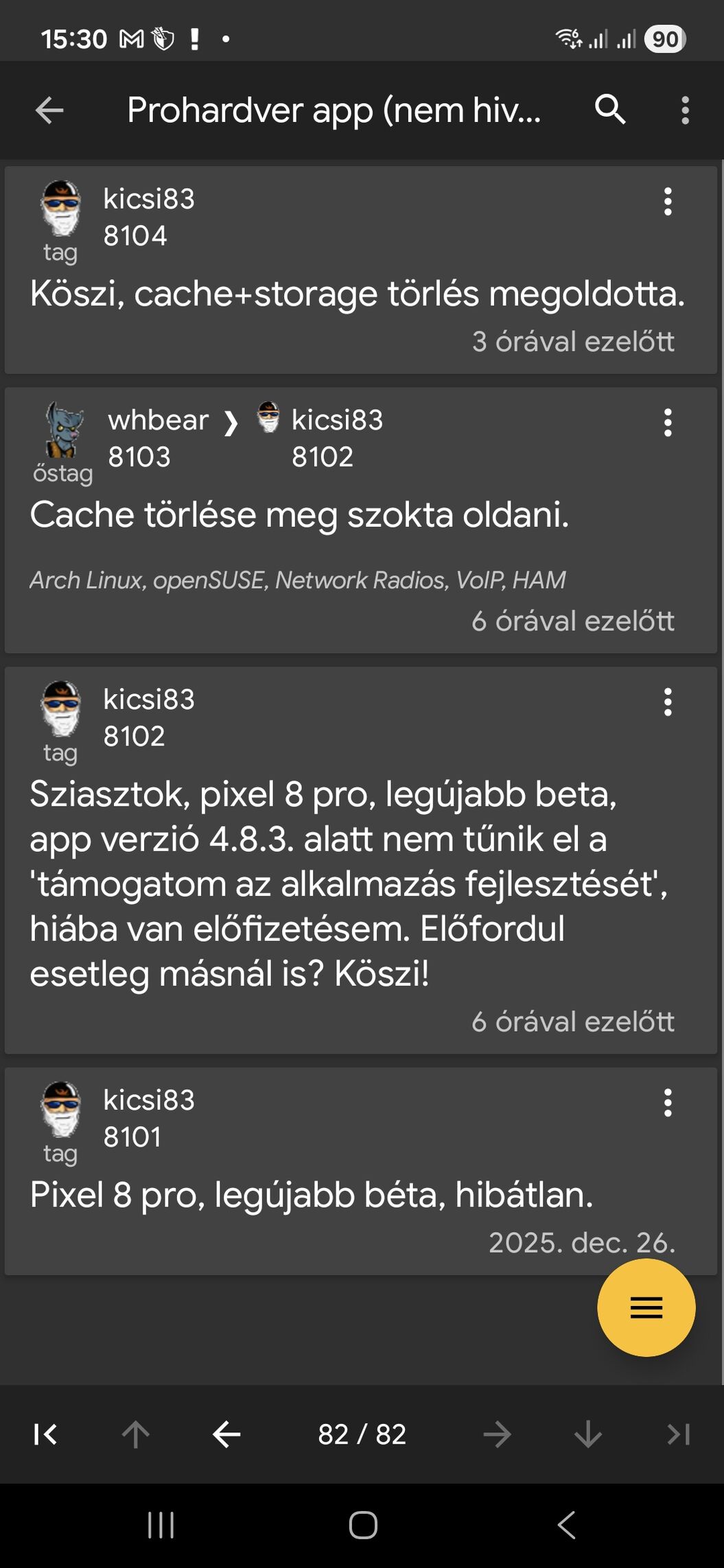Tap the yellow floating menu button
The image size is (724, 1568).
(646, 1307)
